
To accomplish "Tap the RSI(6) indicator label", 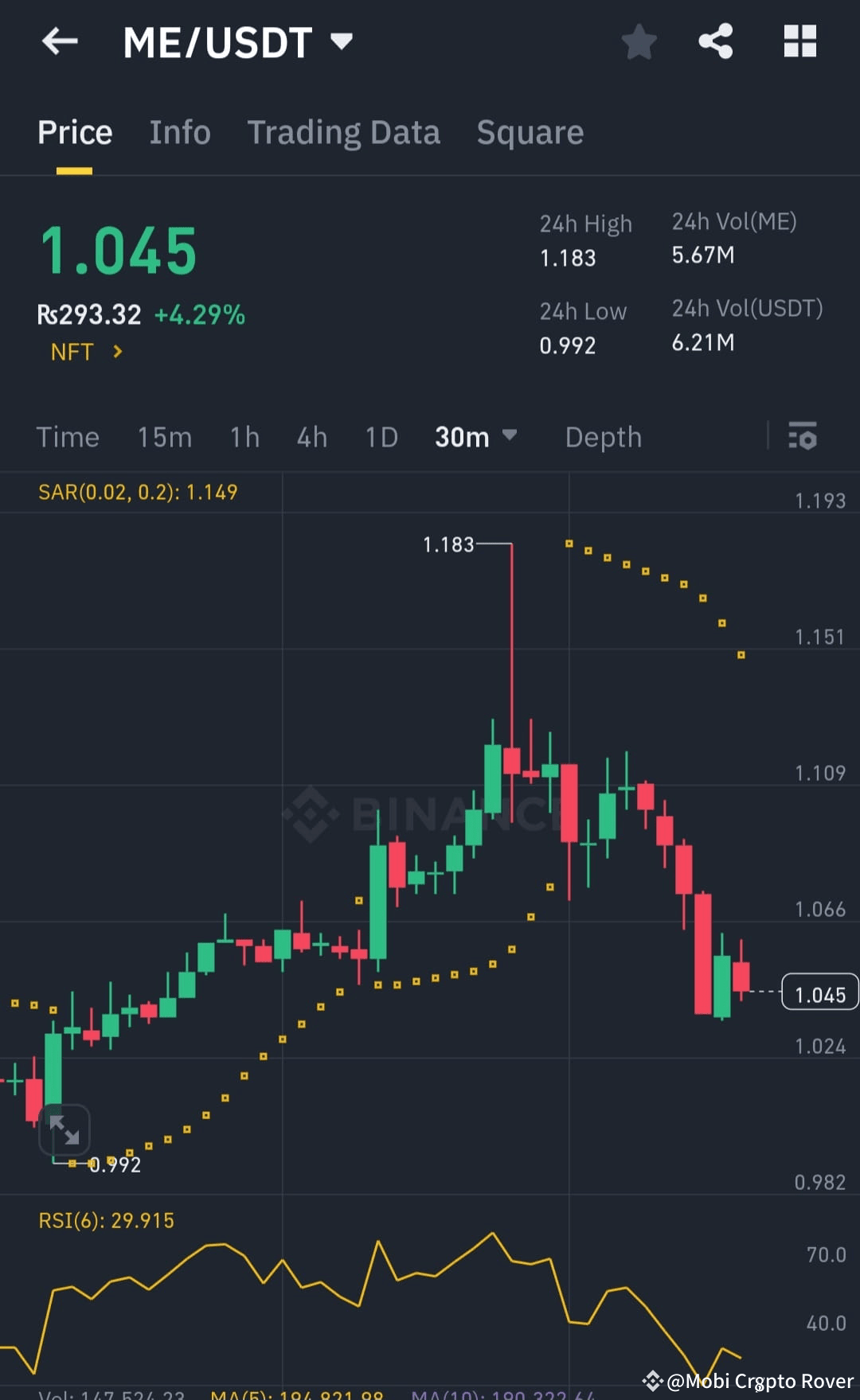I will click(x=106, y=1219).
